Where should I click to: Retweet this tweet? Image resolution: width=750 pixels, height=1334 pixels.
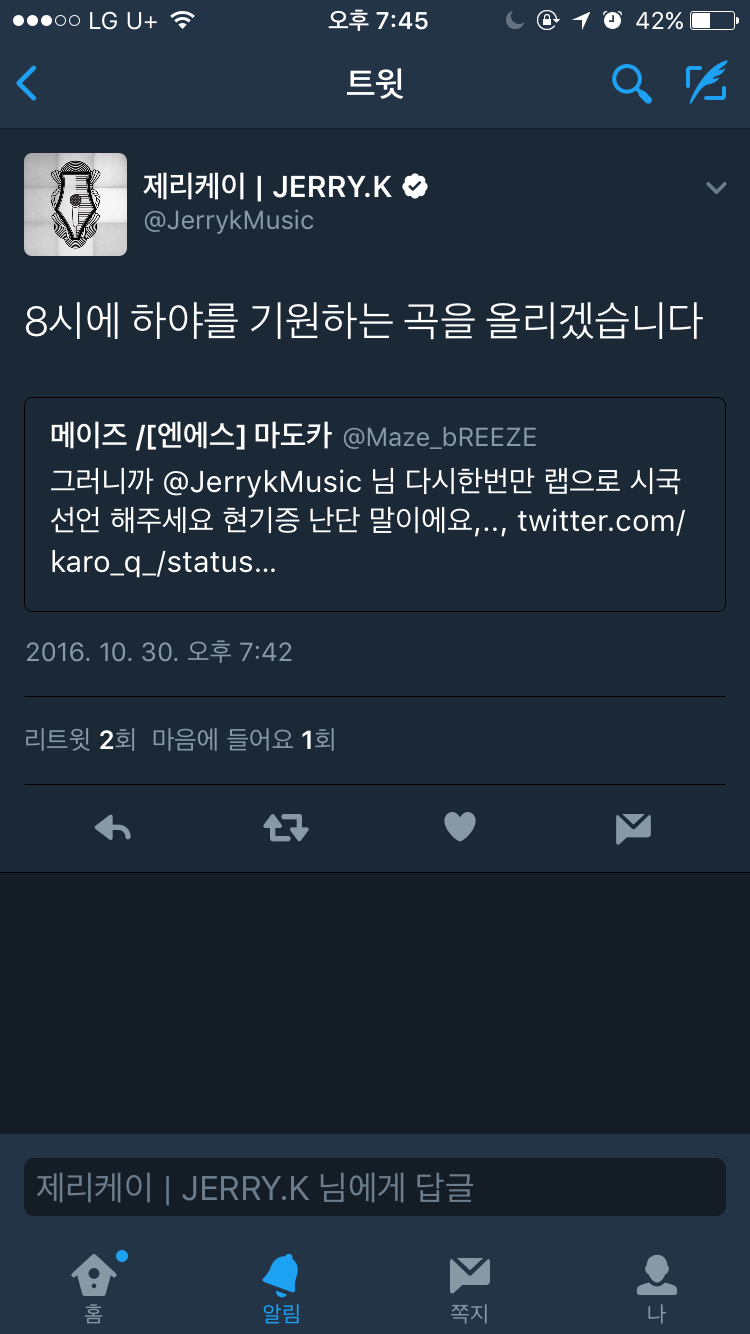tap(286, 828)
